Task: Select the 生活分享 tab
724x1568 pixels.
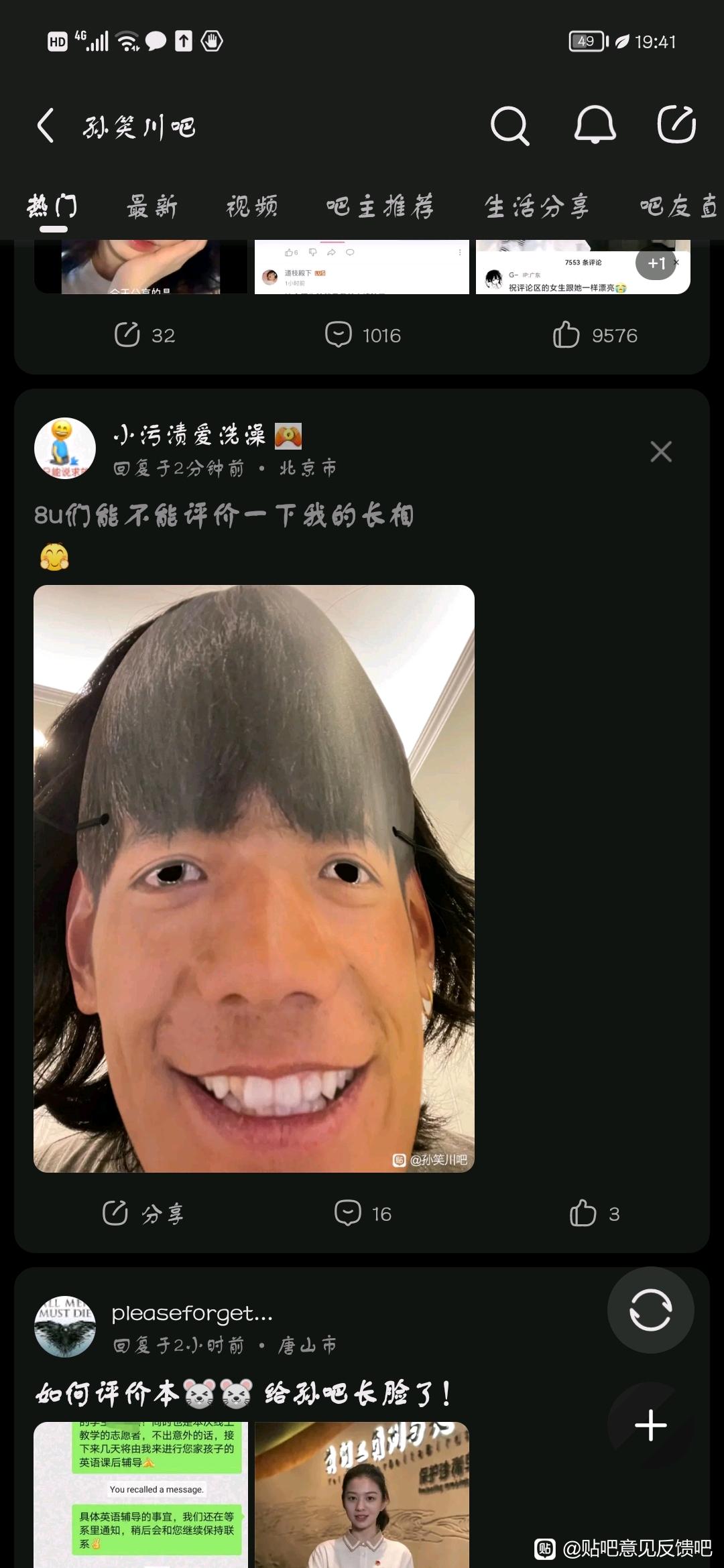Action: coord(537,207)
